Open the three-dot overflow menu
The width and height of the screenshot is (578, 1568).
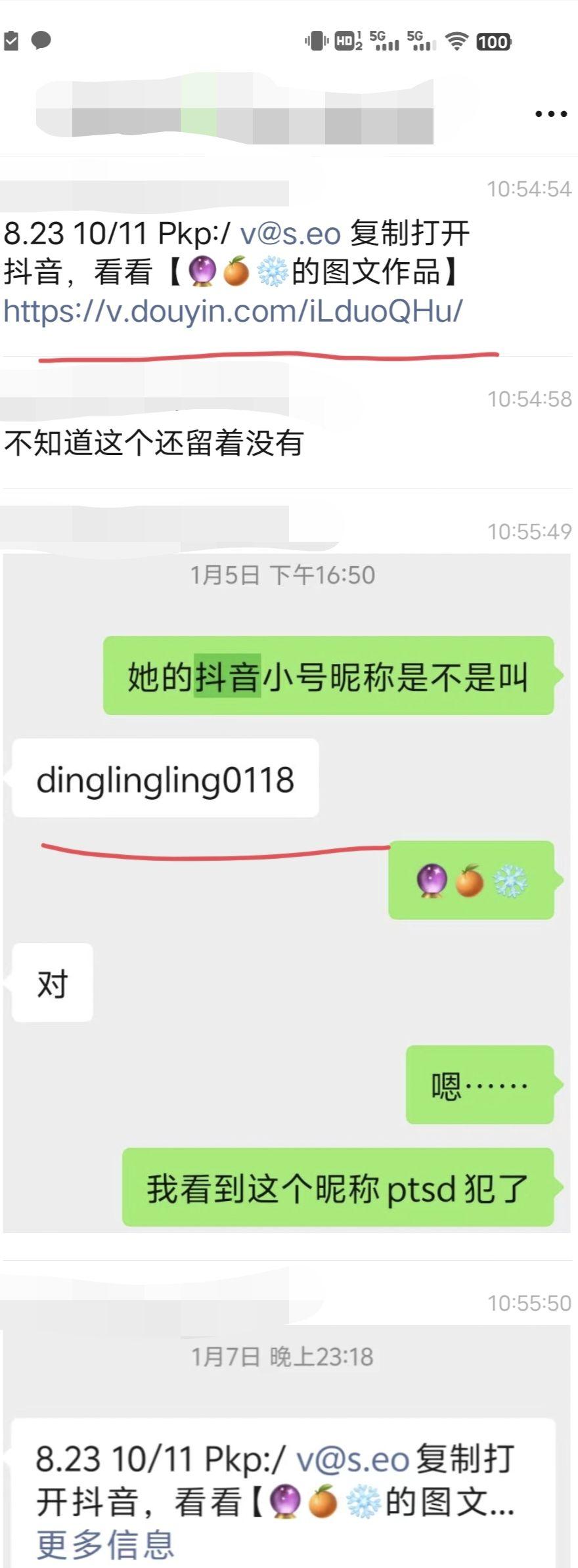point(550,114)
